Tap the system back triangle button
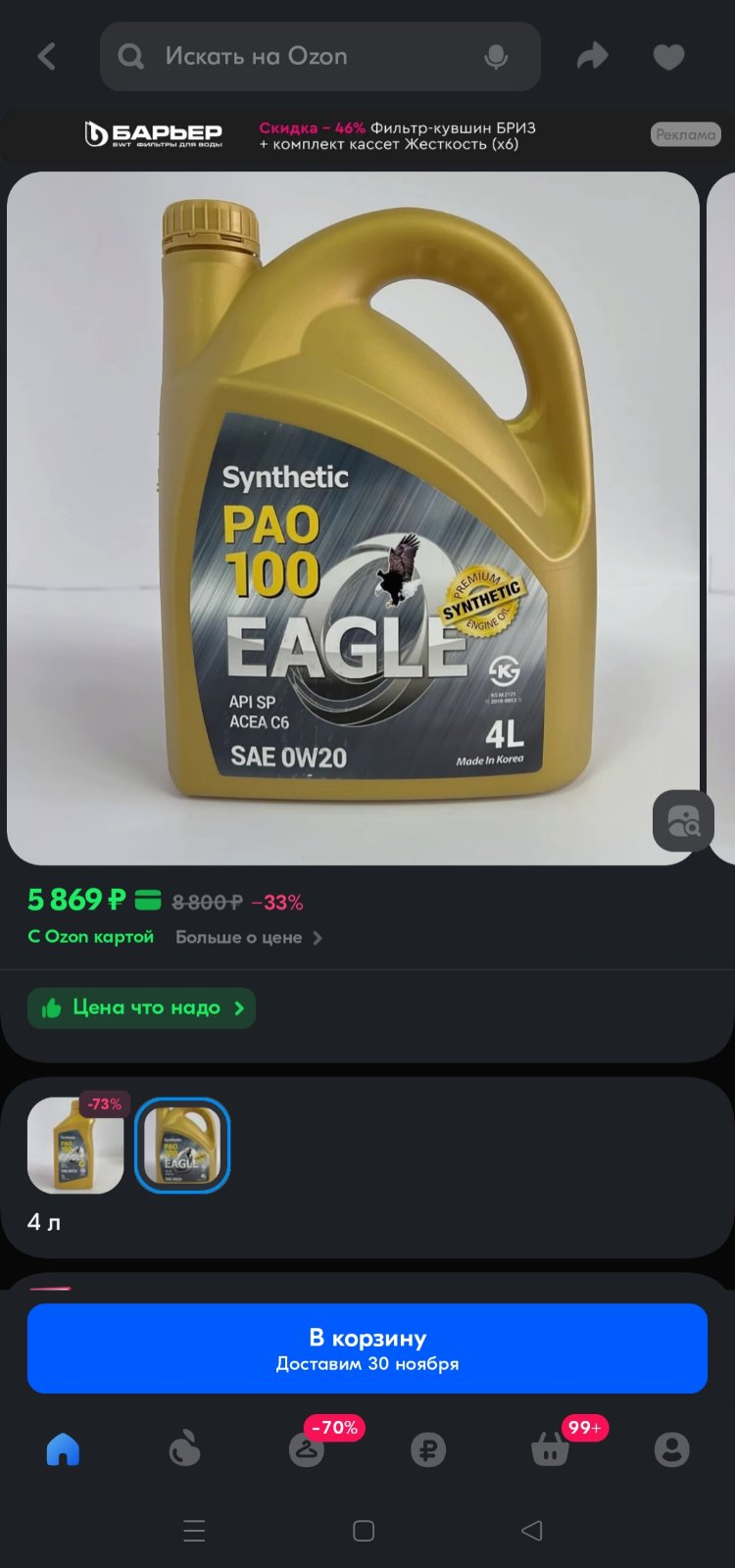Viewport: 735px width, 1568px height. click(x=532, y=1531)
